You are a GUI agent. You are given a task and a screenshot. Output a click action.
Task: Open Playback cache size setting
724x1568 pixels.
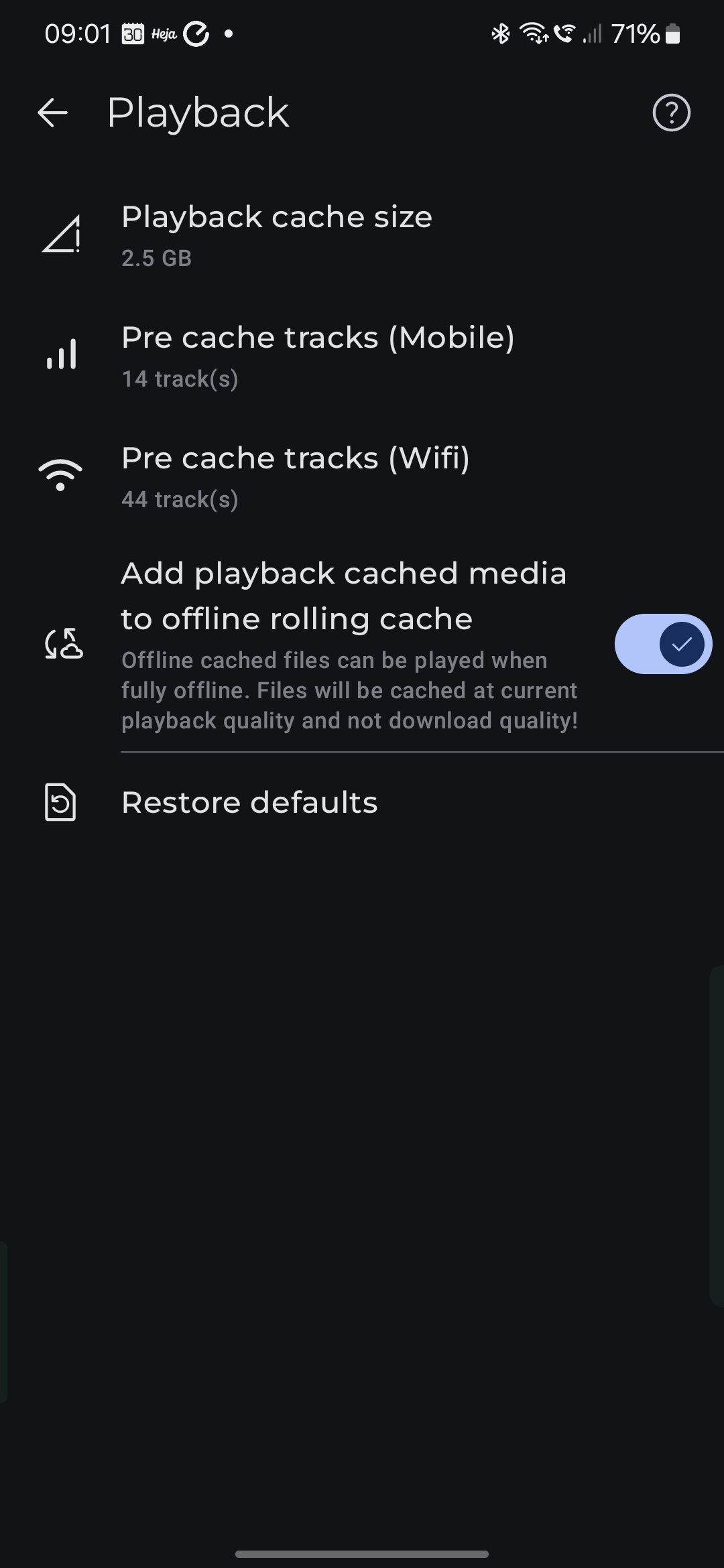pyautogui.click(x=362, y=235)
